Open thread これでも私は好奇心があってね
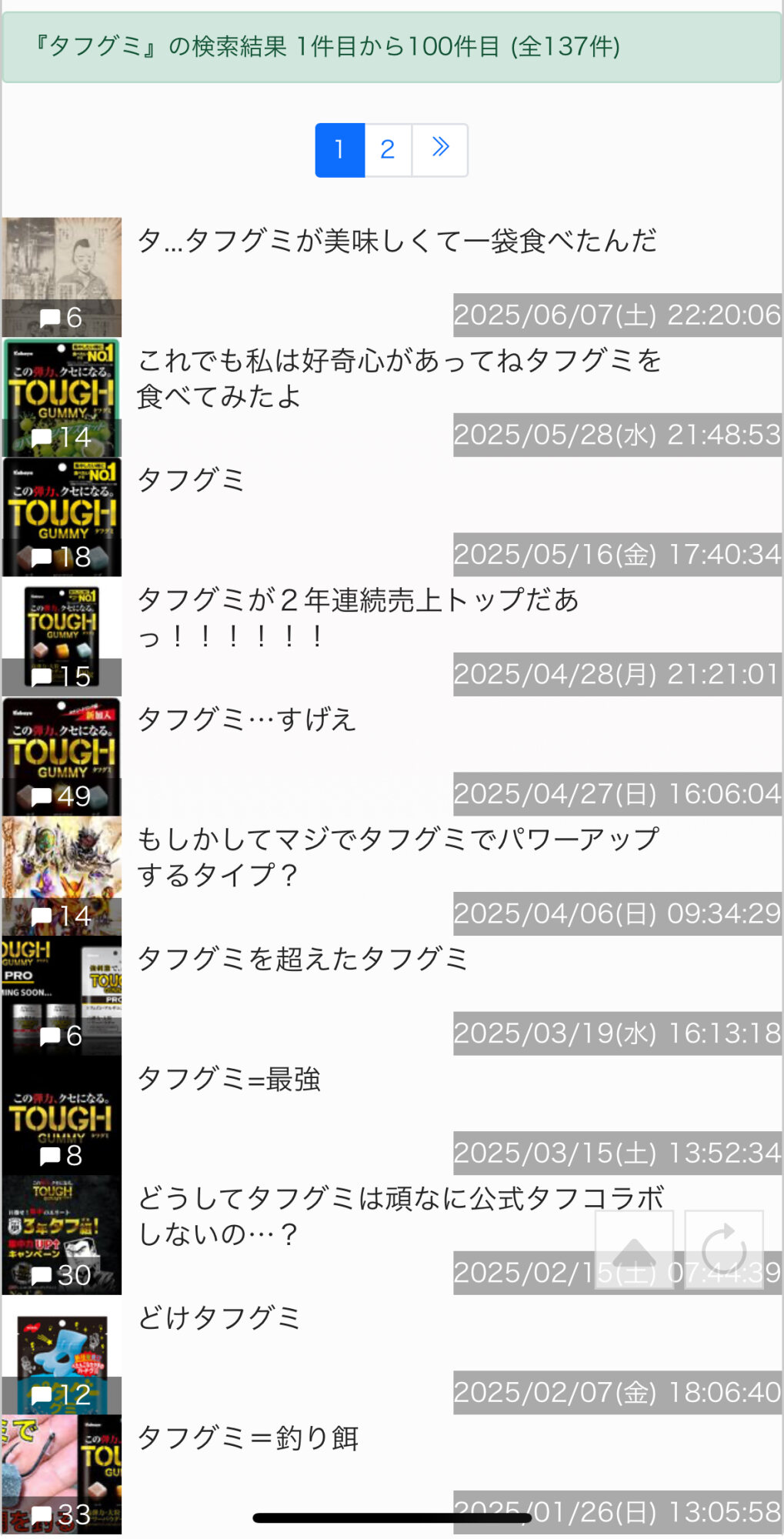Screen dimensions: 784x1539 pos(399,378)
